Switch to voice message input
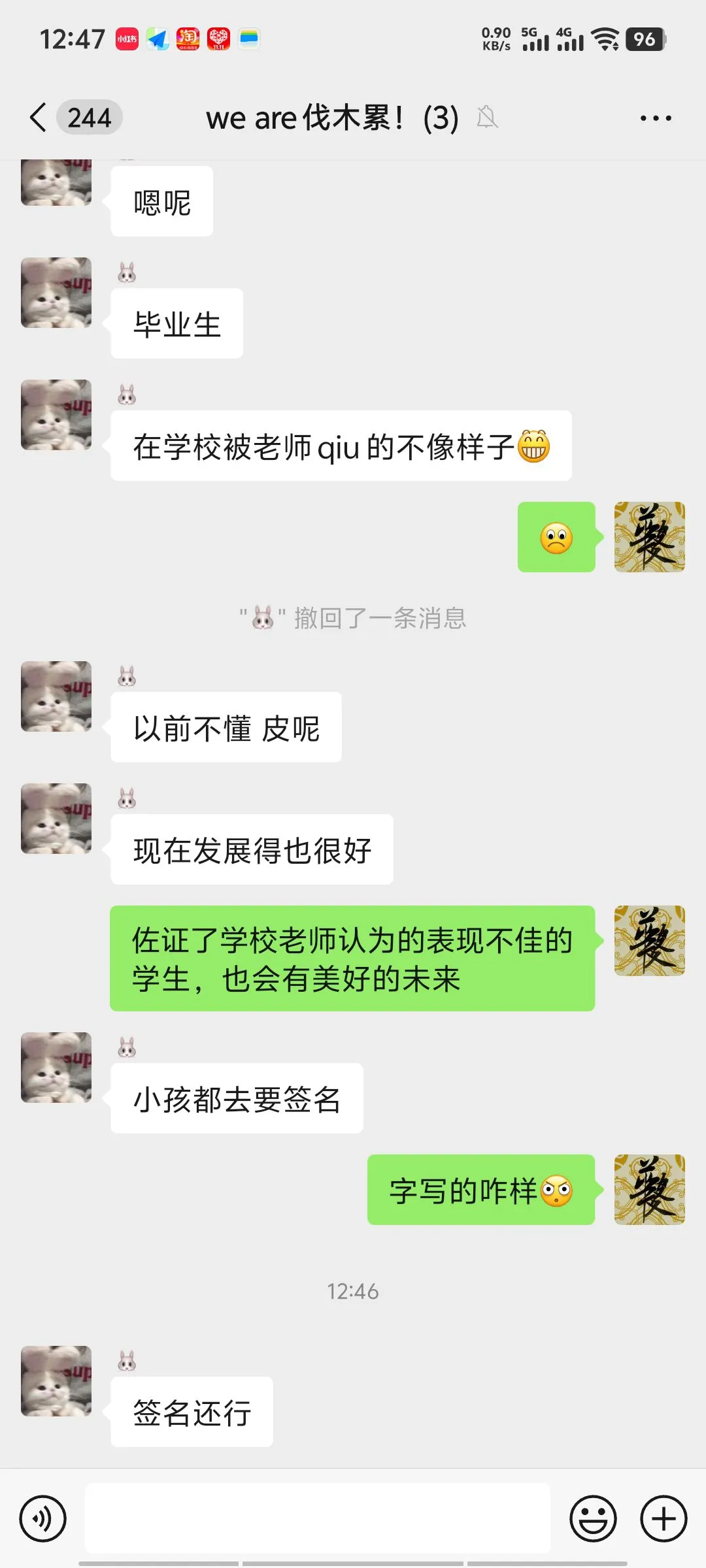The width and height of the screenshot is (706, 1568). coord(43,1519)
